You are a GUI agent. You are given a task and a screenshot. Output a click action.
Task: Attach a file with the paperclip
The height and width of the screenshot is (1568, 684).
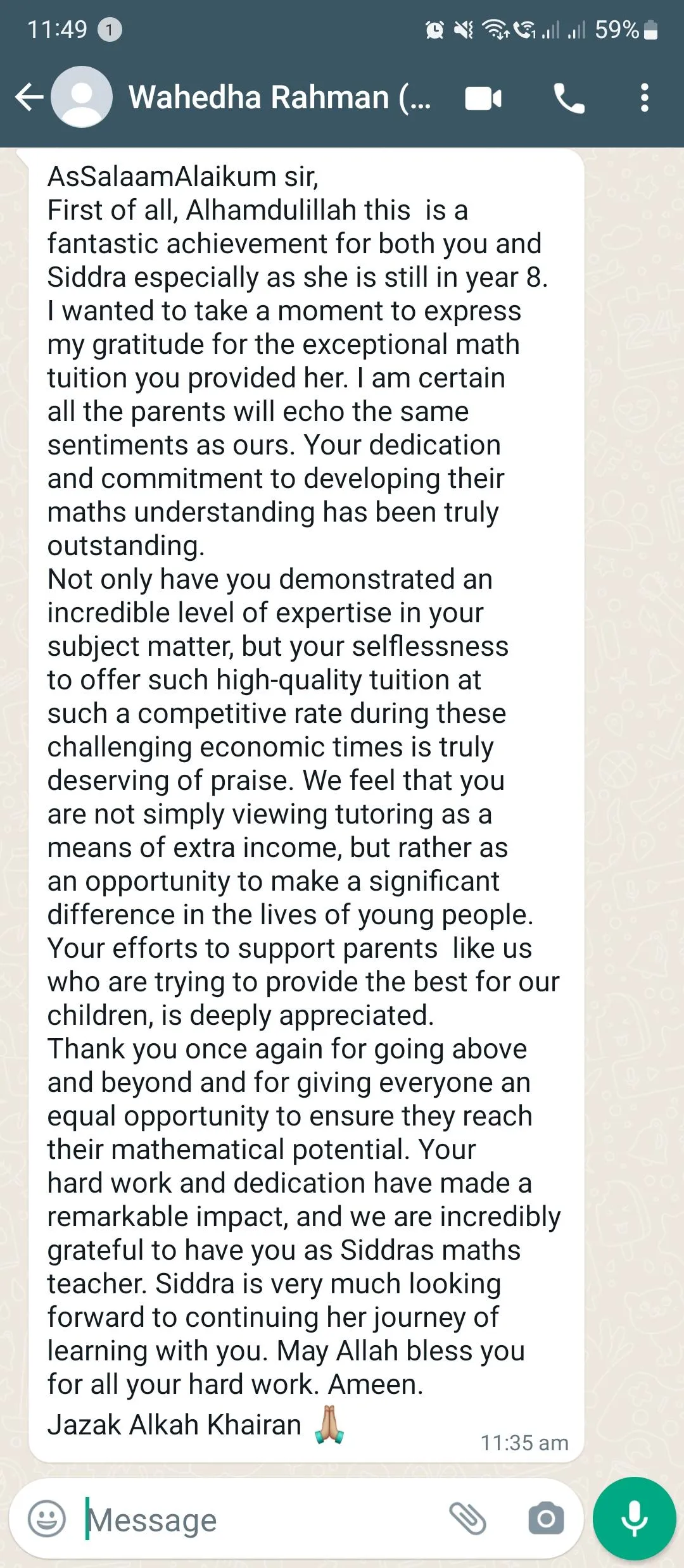[467, 1518]
